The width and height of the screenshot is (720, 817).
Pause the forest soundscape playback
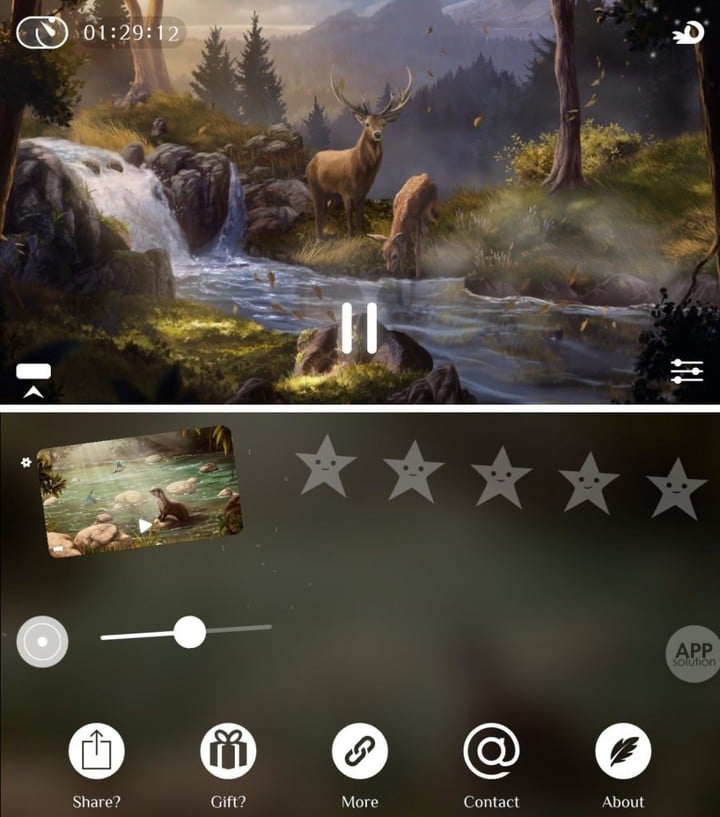click(359, 329)
